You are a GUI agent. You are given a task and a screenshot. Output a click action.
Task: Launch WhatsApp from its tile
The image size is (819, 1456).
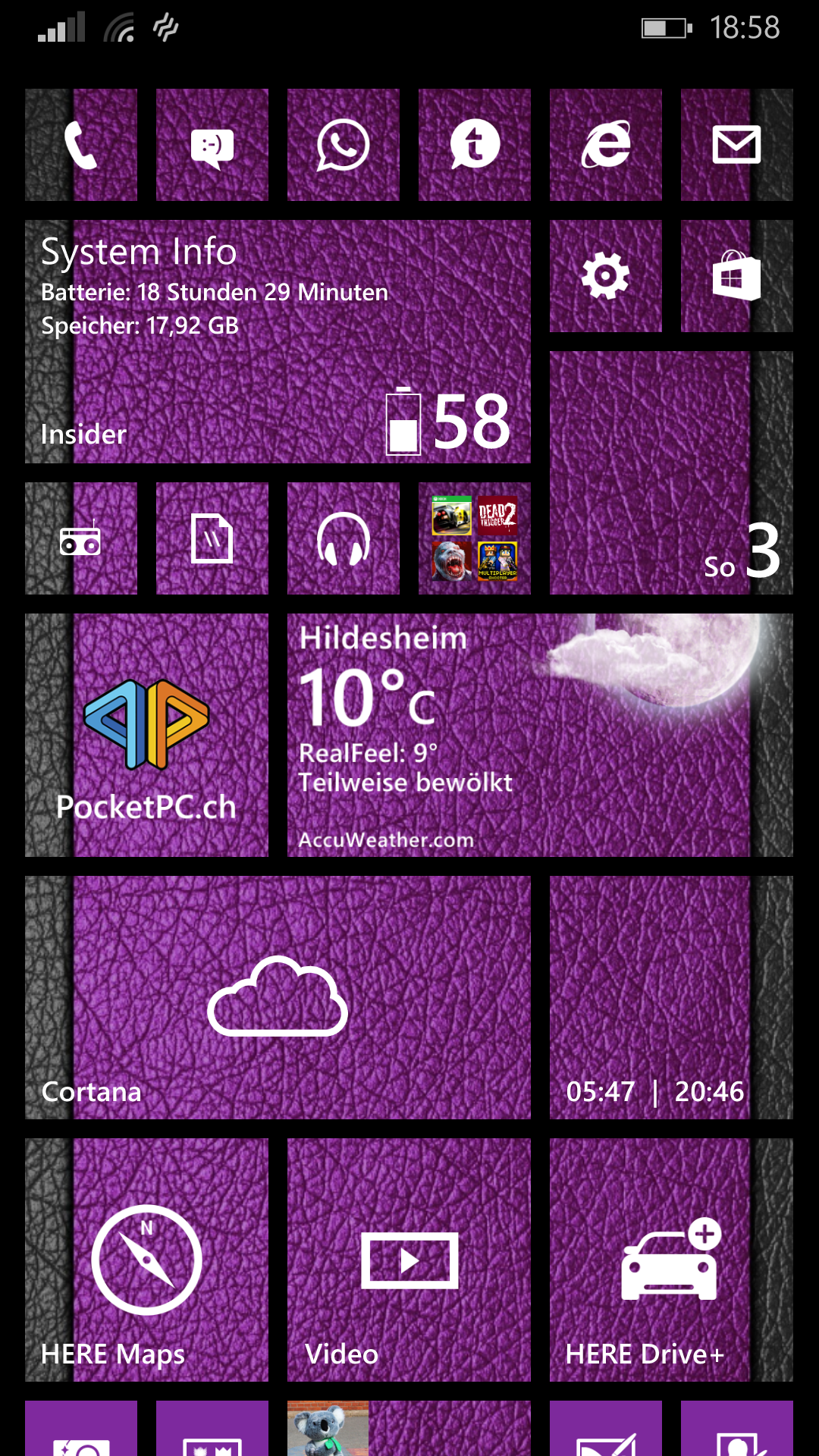pos(344,145)
